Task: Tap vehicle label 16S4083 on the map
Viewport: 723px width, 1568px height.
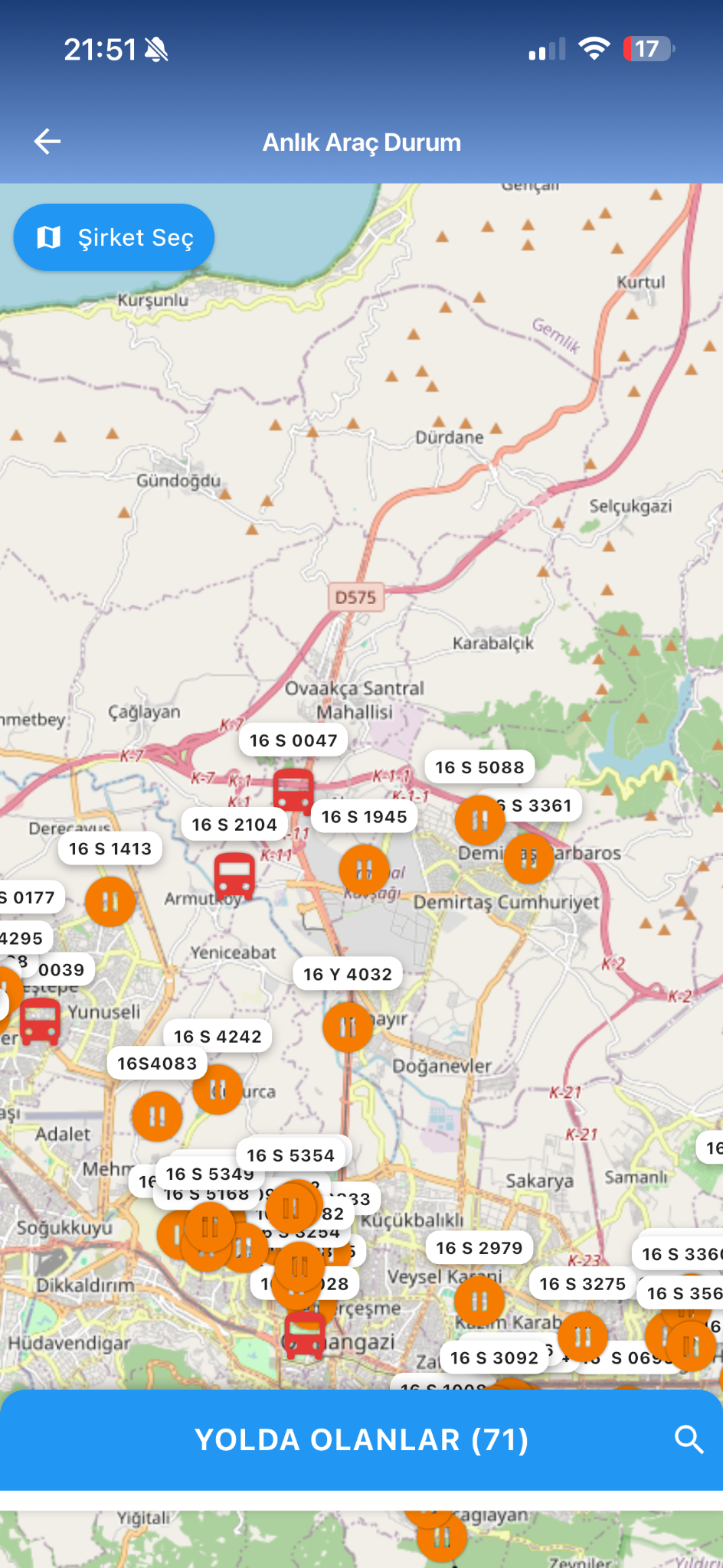Action: pyautogui.click(x=157, y=1063)
